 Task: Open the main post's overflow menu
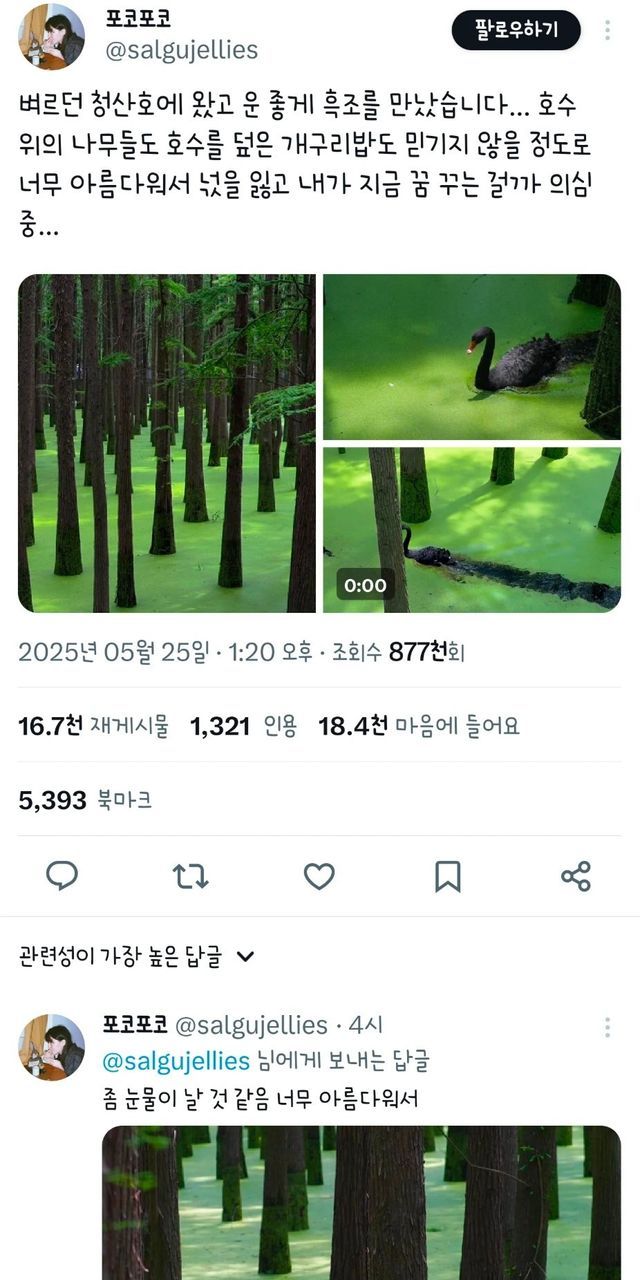607,30
